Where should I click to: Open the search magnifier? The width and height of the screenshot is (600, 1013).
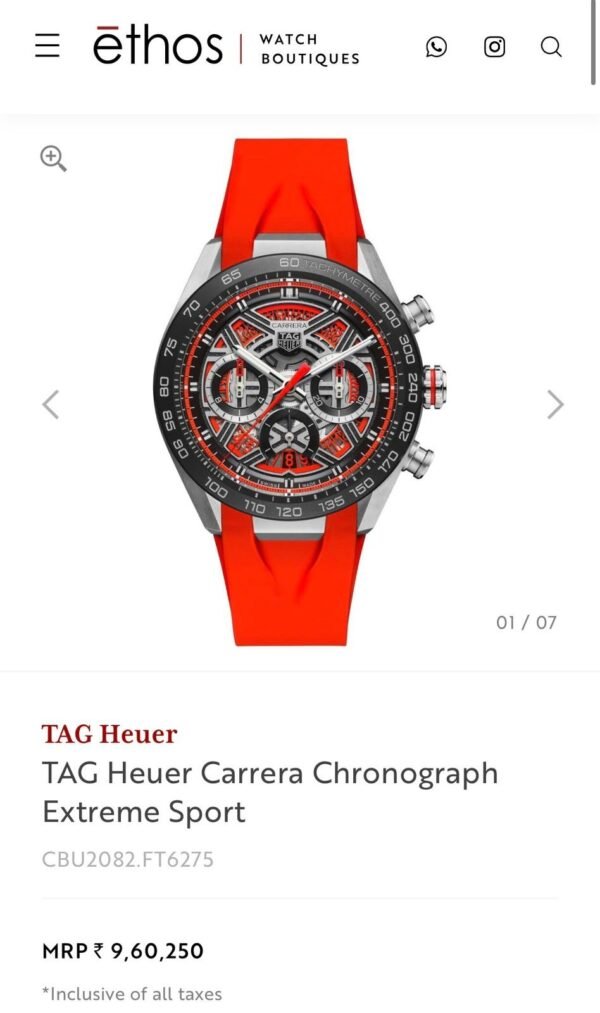point(551,46)
